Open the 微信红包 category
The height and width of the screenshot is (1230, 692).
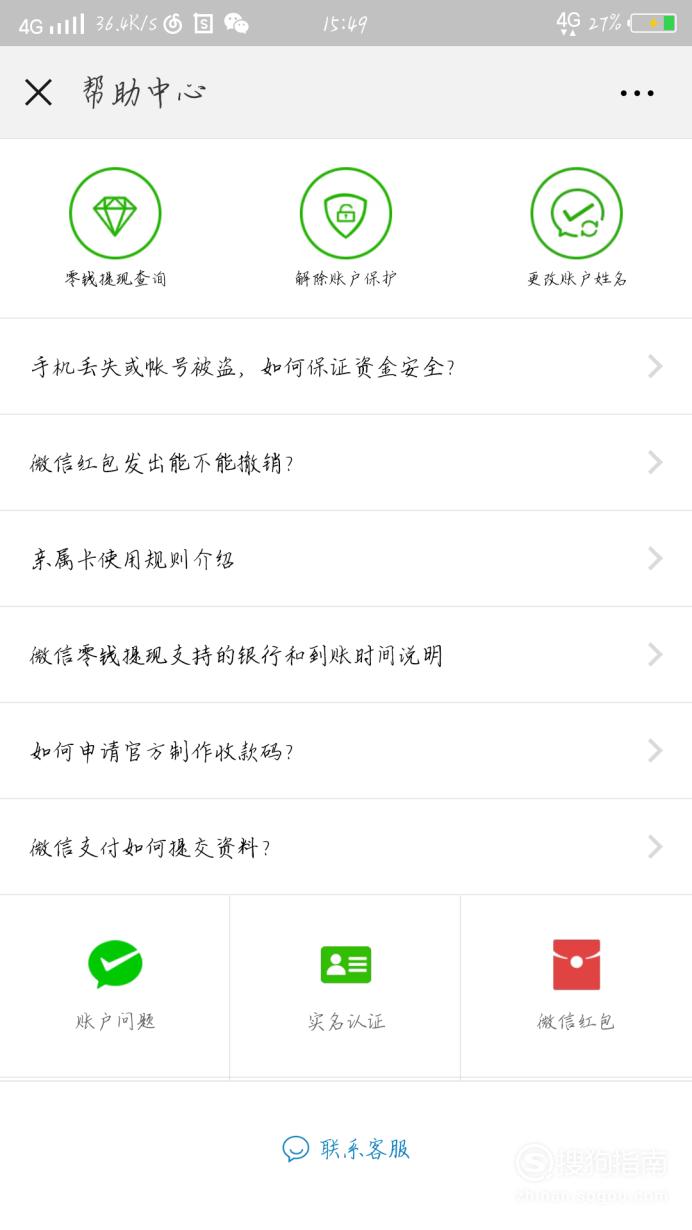(576, 986)
